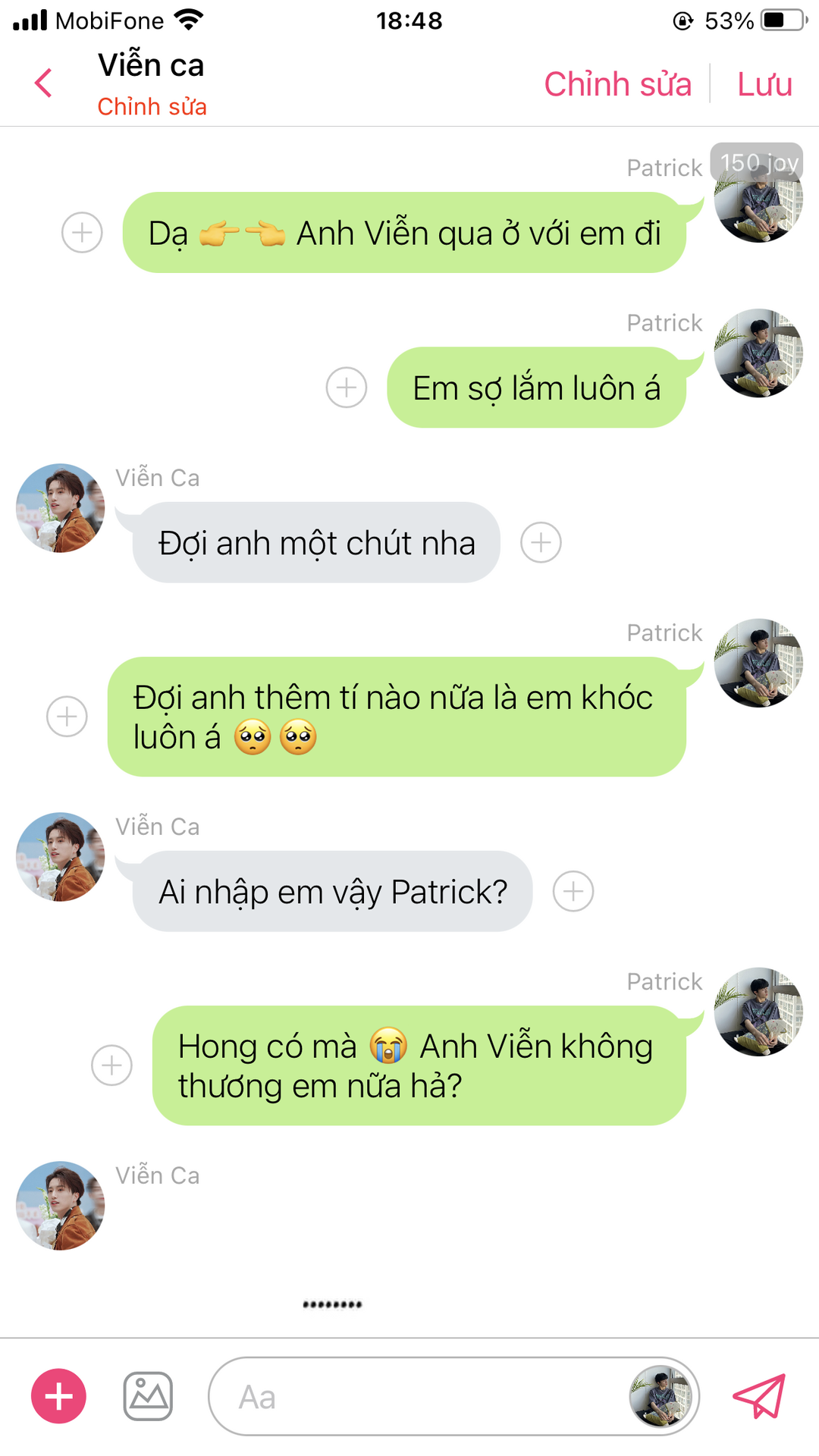Focus the Aa message input field
This screenshot has width=819, height=1456.
[417, 1396]
